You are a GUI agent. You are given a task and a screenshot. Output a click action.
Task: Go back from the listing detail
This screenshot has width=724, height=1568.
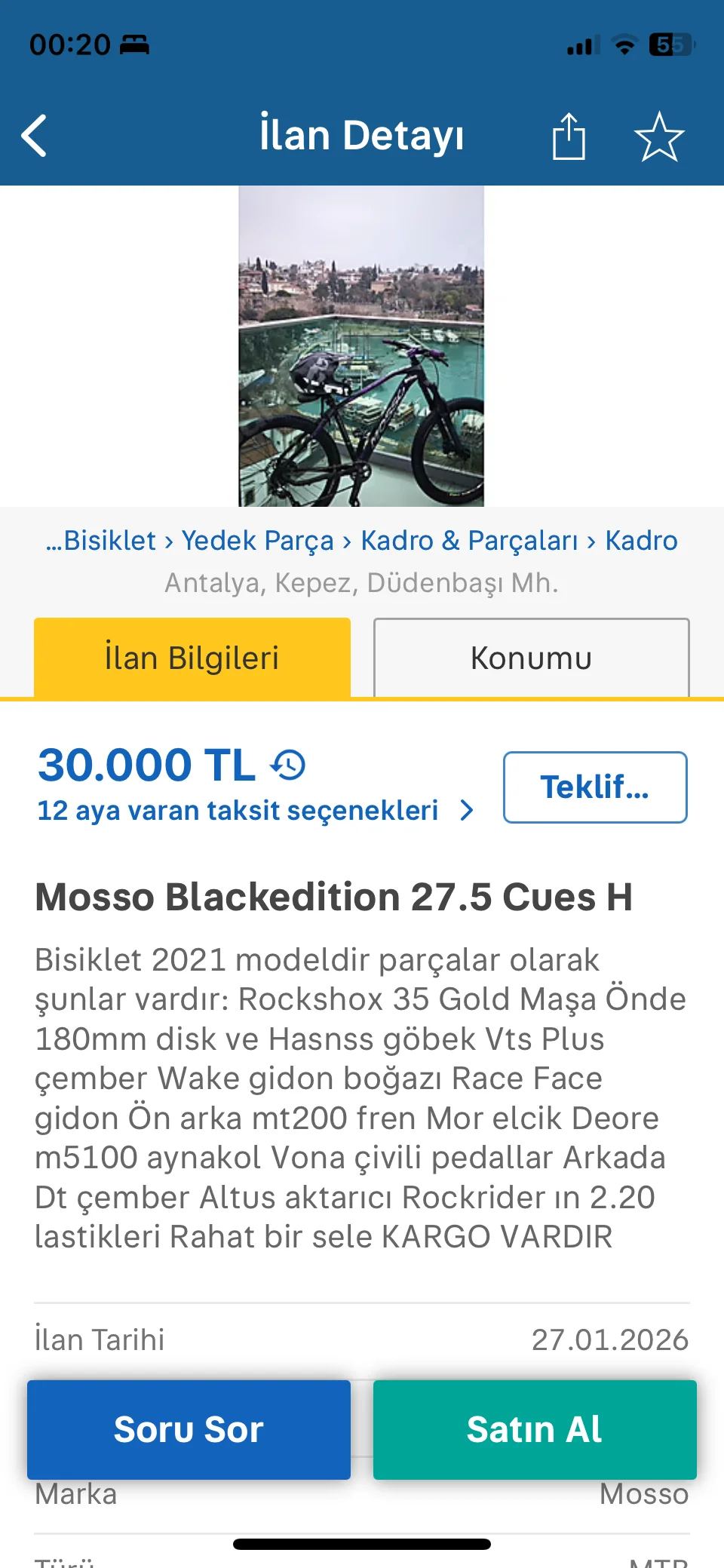tap(35, 136)
